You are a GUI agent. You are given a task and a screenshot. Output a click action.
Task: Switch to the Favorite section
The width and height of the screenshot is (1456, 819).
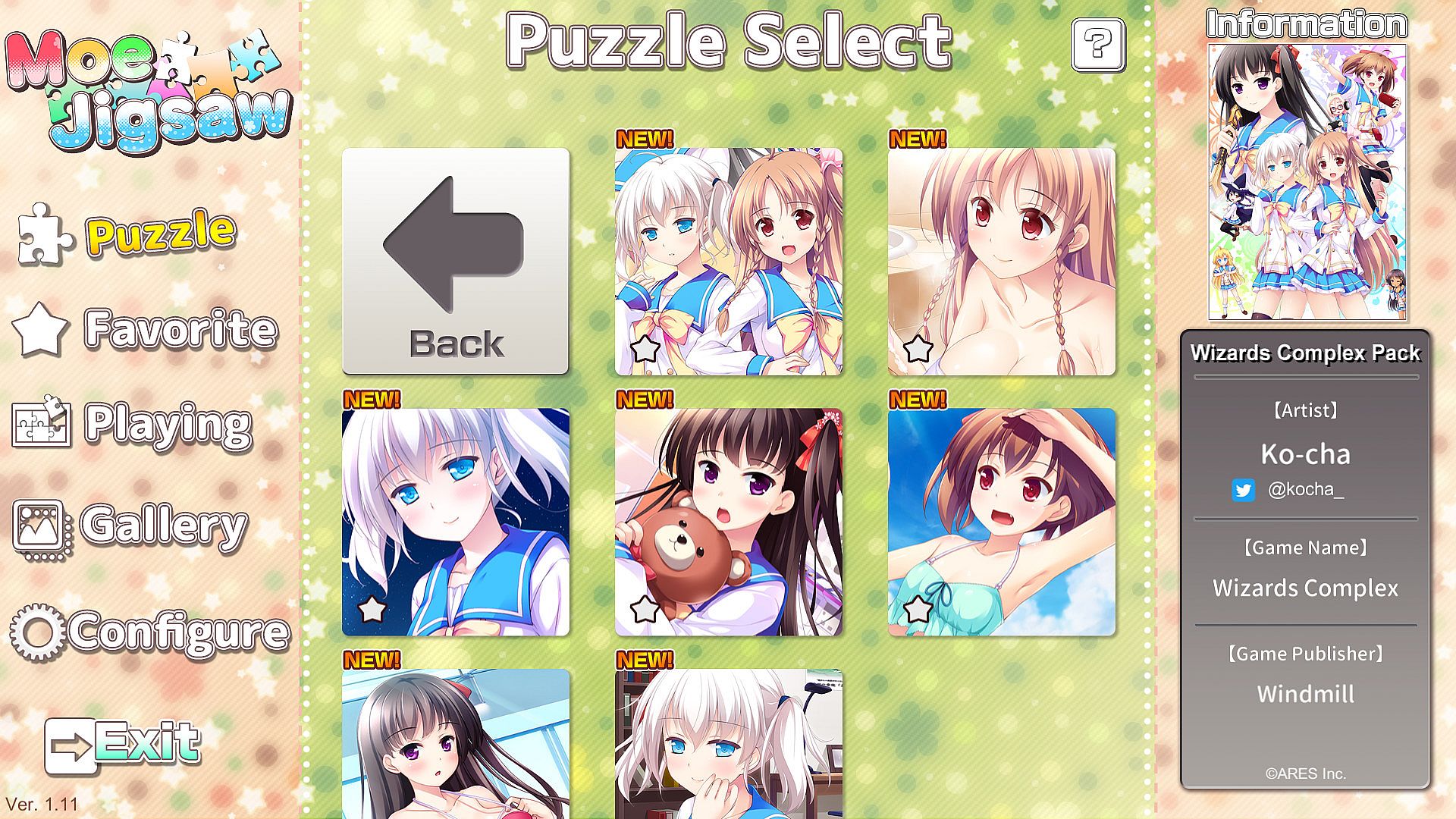144,329
